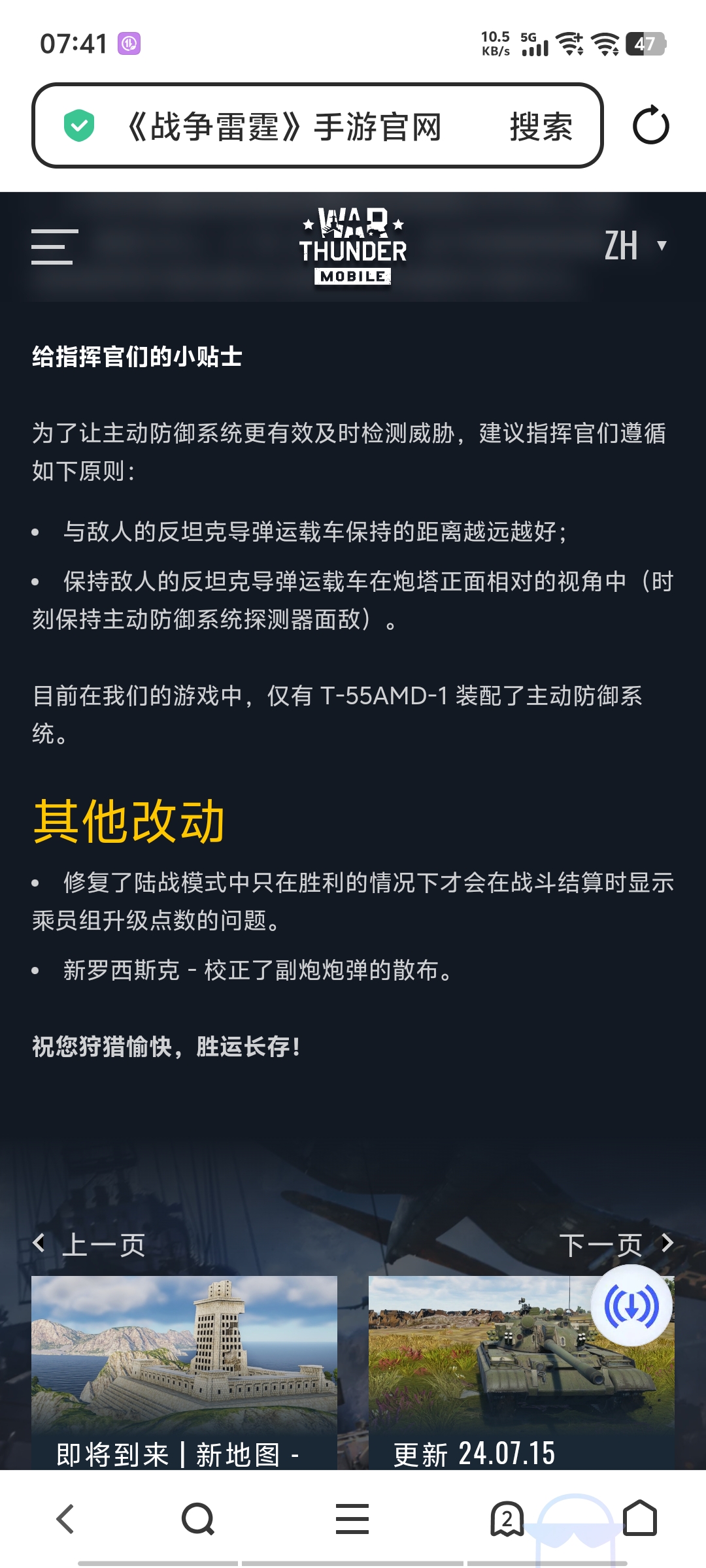706x1568 pixels.
Task: Go to 下一页 (next page)
Action: click(615, 1245)
